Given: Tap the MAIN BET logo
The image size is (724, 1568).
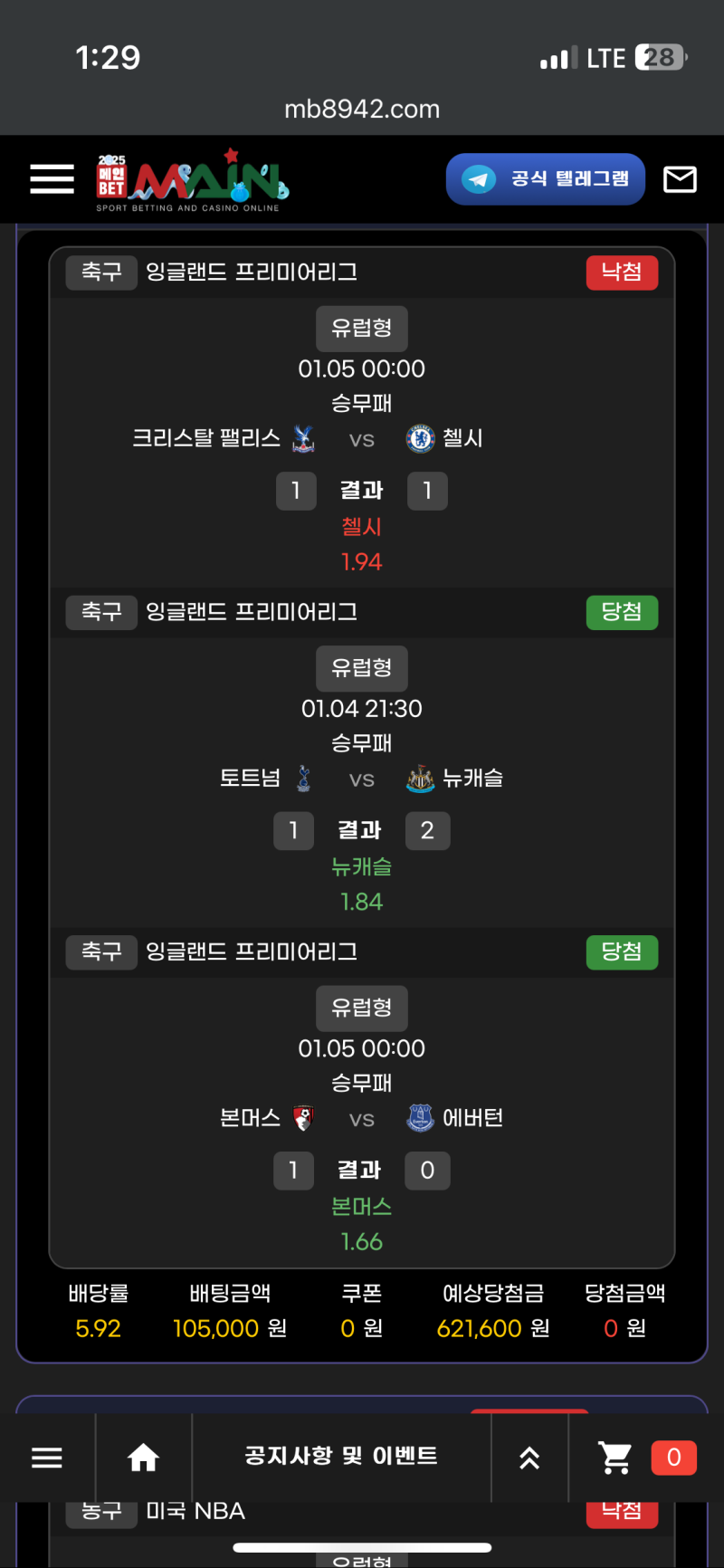Looking at the screenshot, I should pos(192,181).
